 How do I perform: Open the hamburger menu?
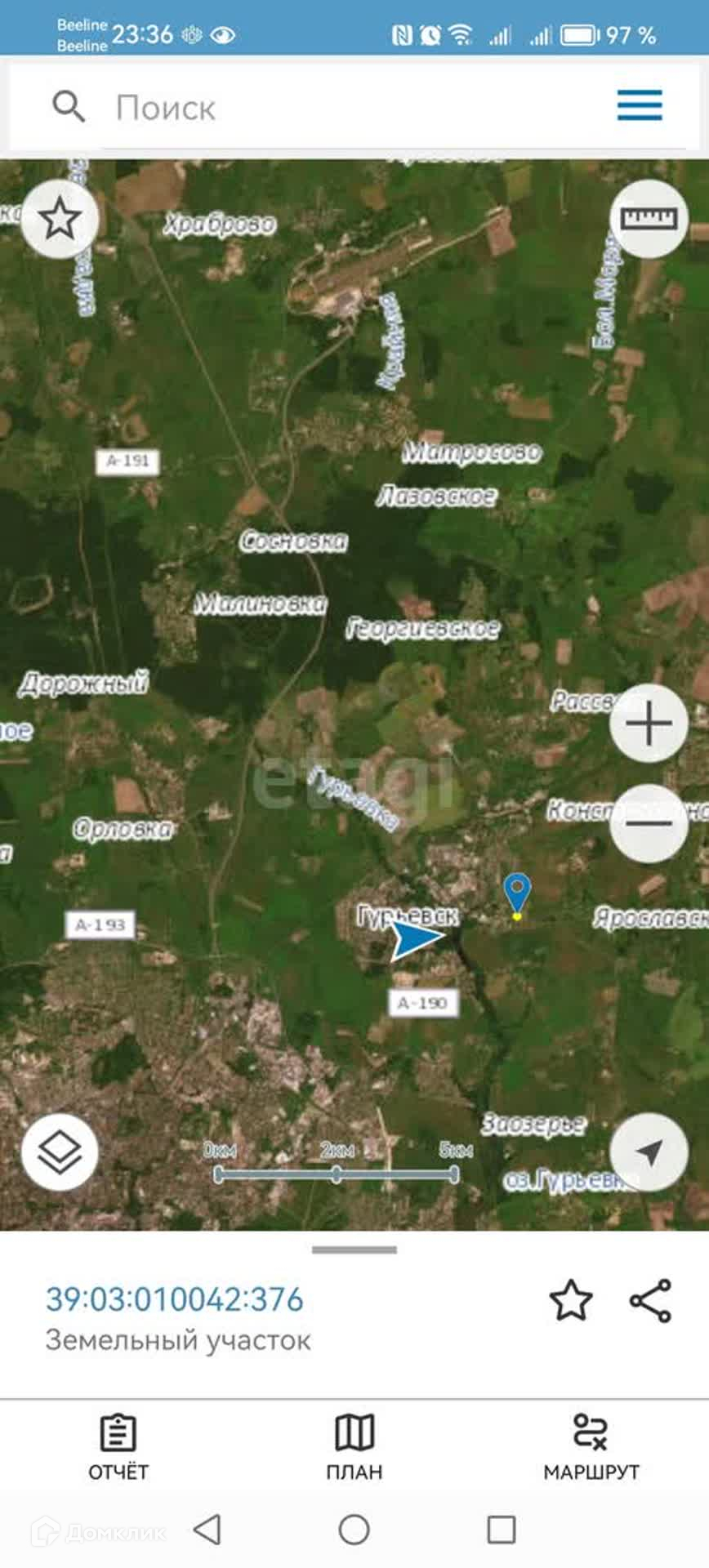639,106
